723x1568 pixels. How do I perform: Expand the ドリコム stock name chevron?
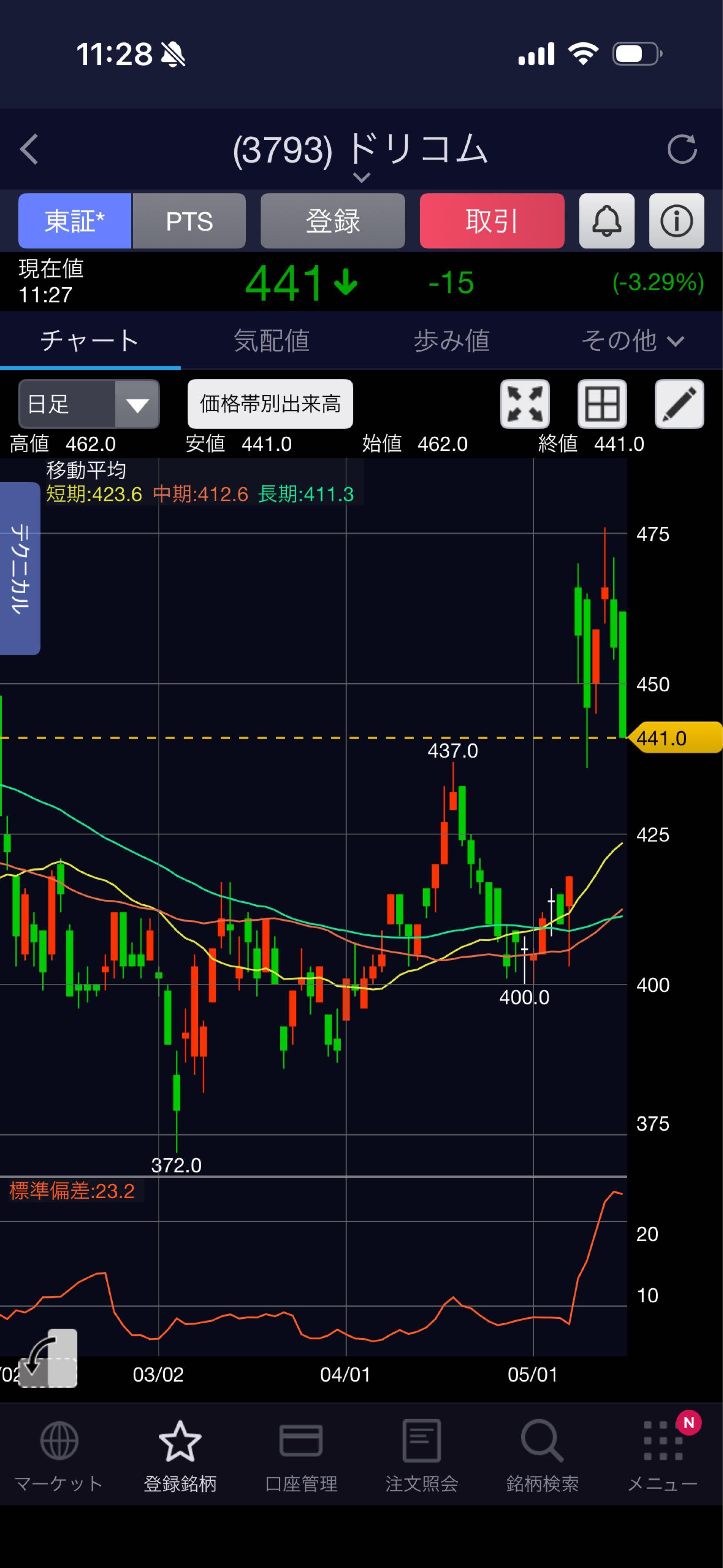(x=362, y=178)
